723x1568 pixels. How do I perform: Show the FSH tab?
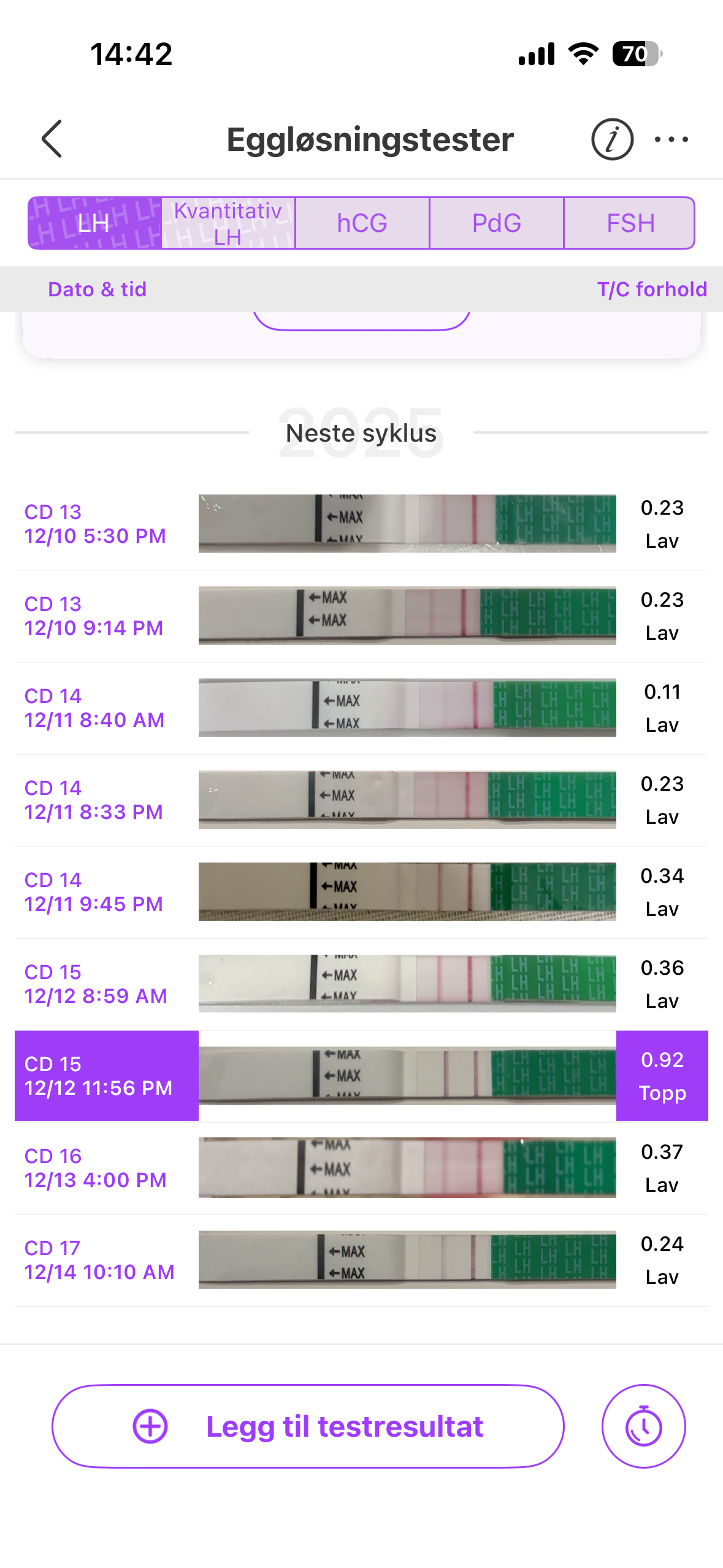pos(630,223)
